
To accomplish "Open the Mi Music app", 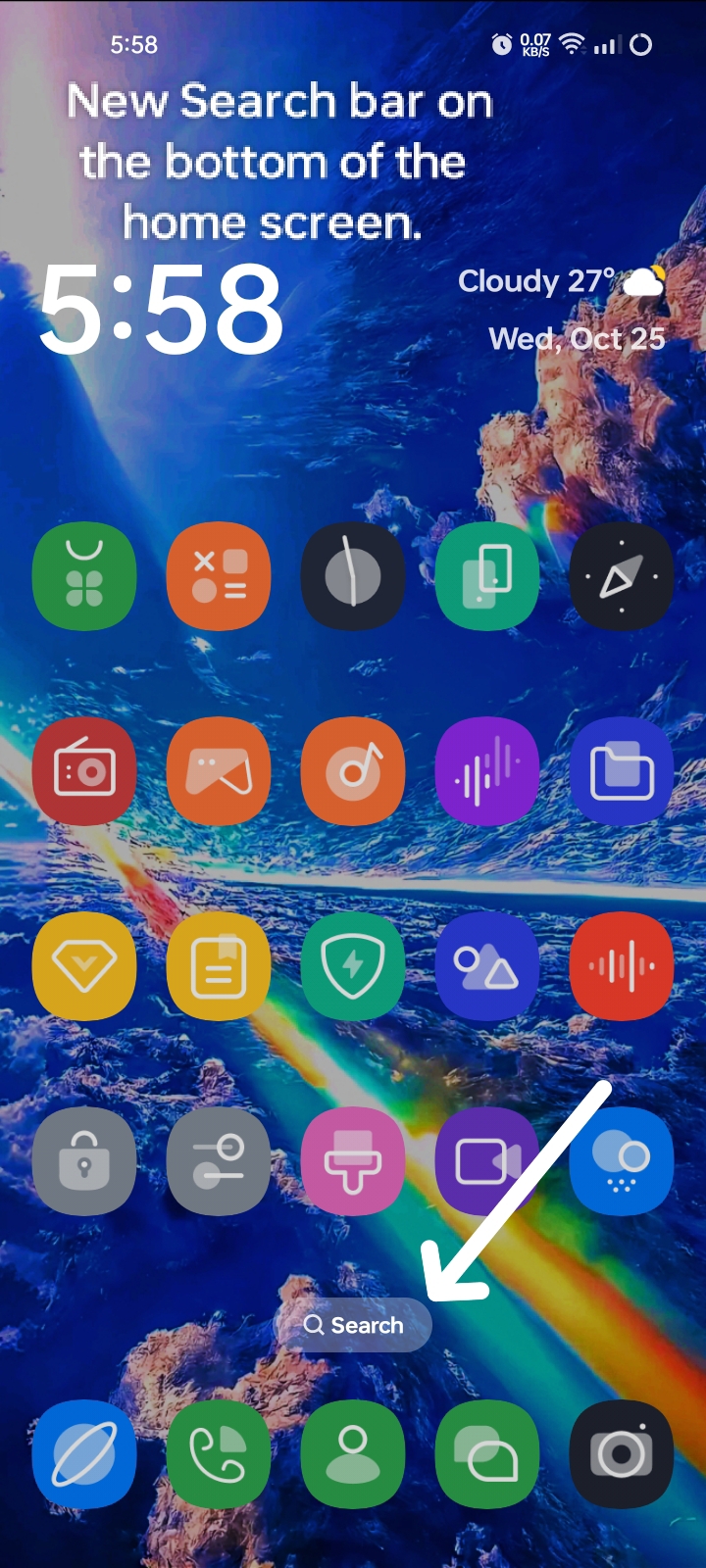I will (x=353, y=770).
